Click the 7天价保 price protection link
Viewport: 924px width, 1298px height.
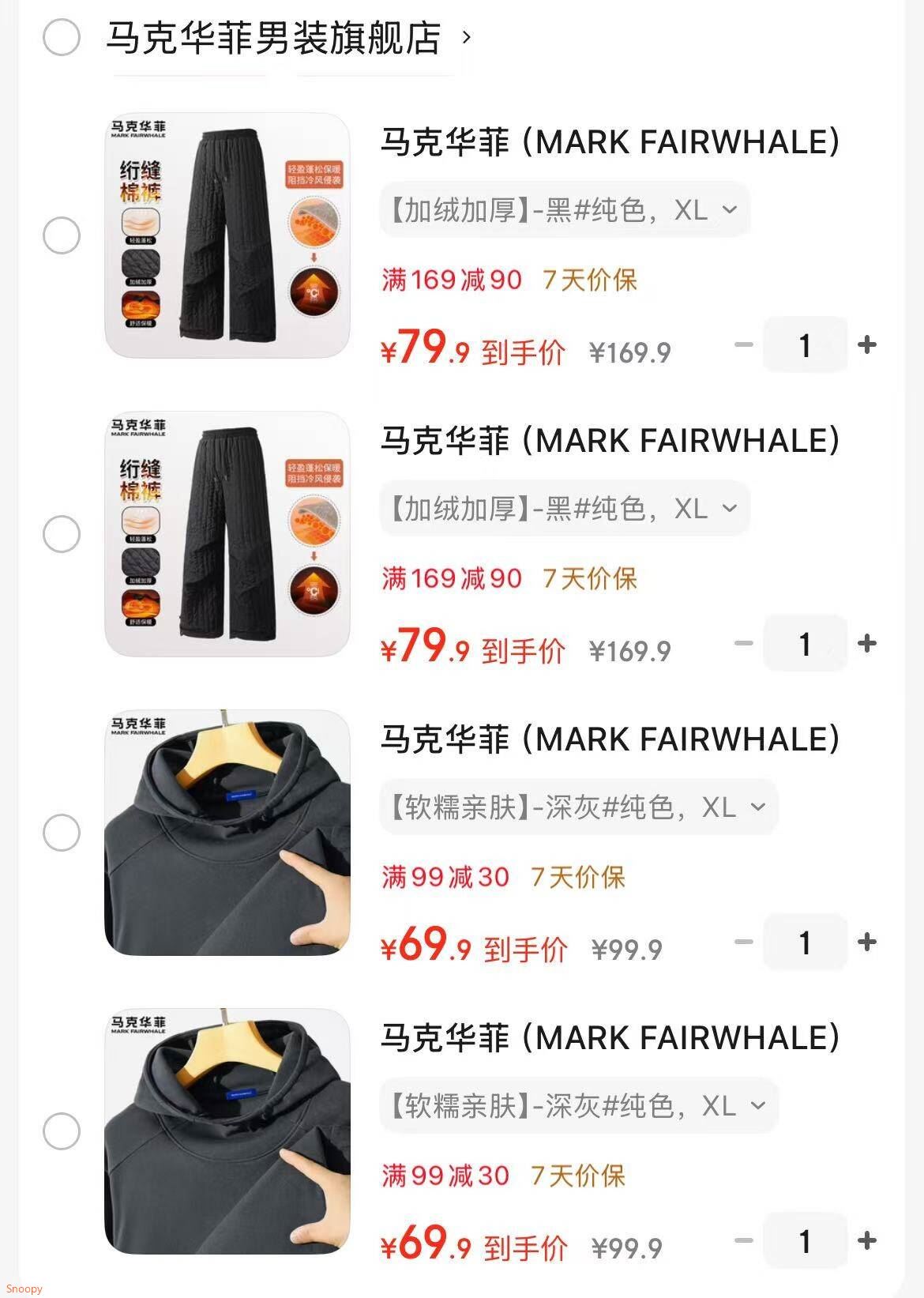pos(591,280)
